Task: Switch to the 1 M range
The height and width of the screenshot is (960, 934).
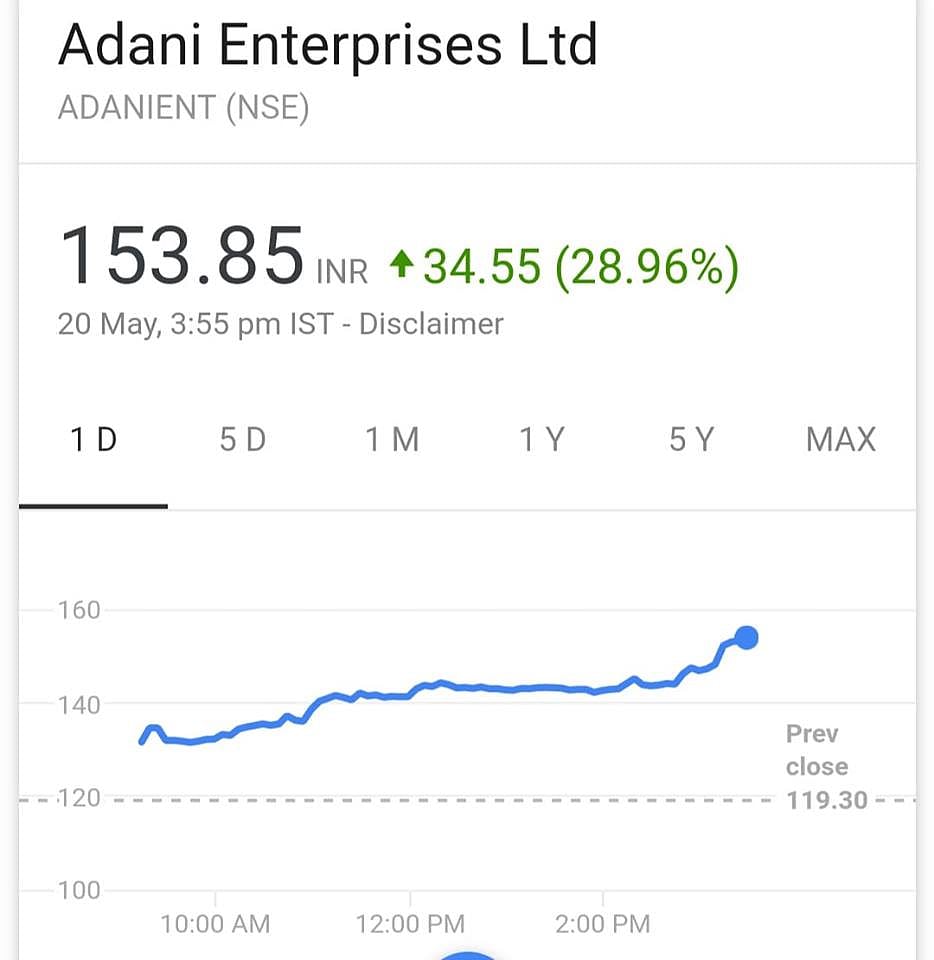Action: (392, 440)
